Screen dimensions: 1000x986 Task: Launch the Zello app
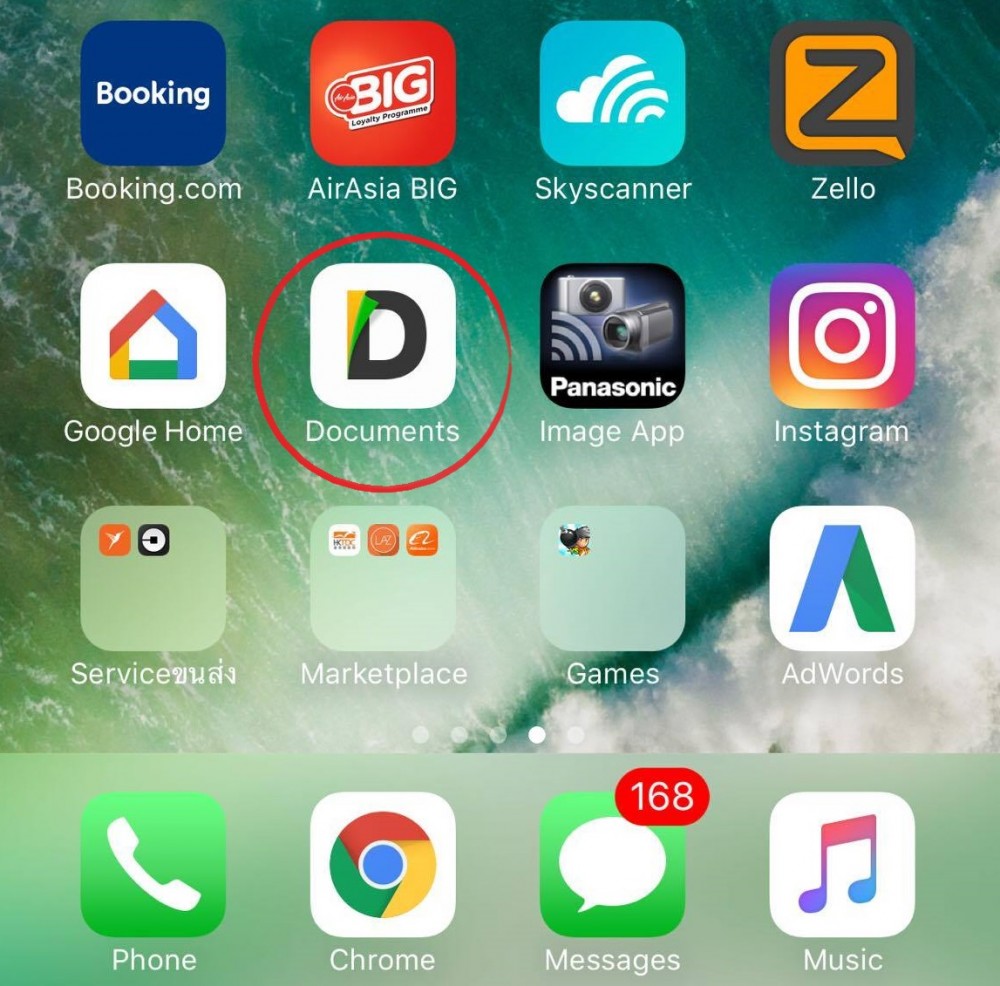(x=842, y=93)
